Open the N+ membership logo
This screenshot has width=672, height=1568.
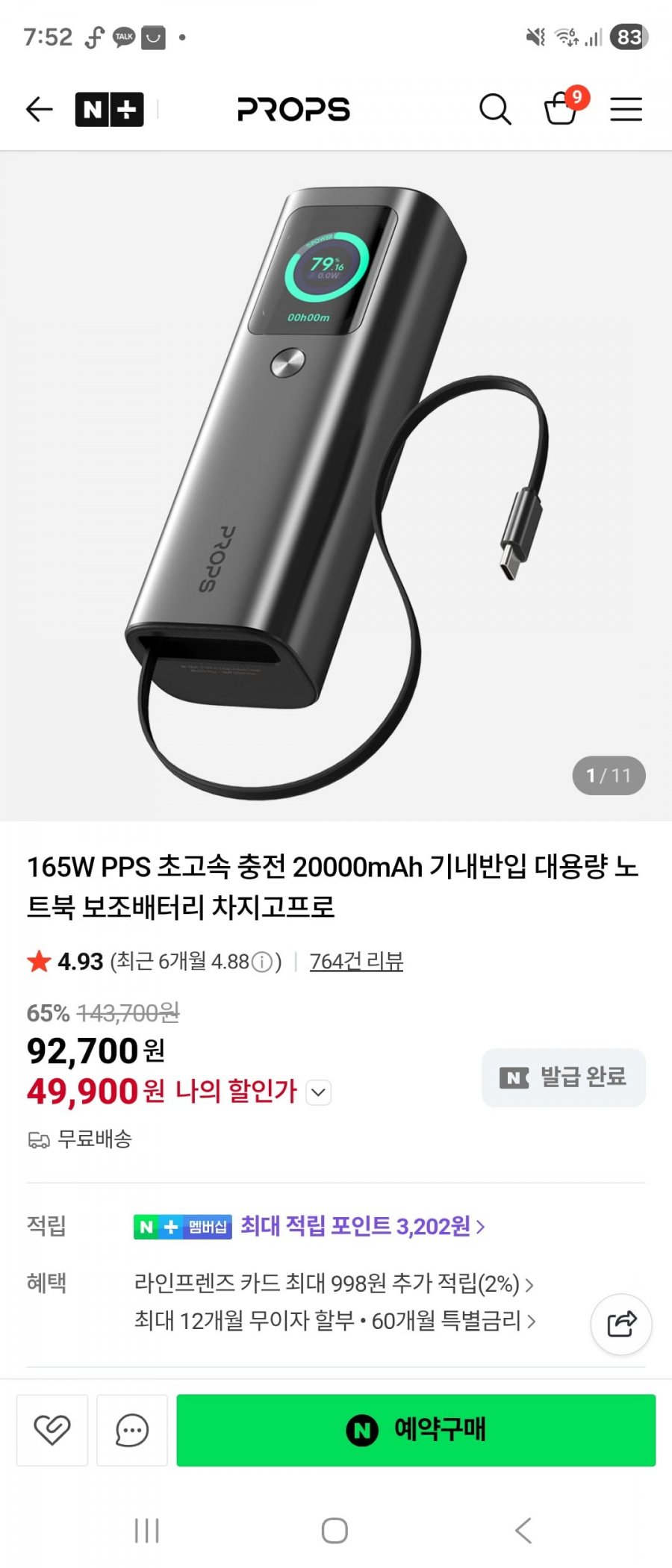tap(109, 109)
